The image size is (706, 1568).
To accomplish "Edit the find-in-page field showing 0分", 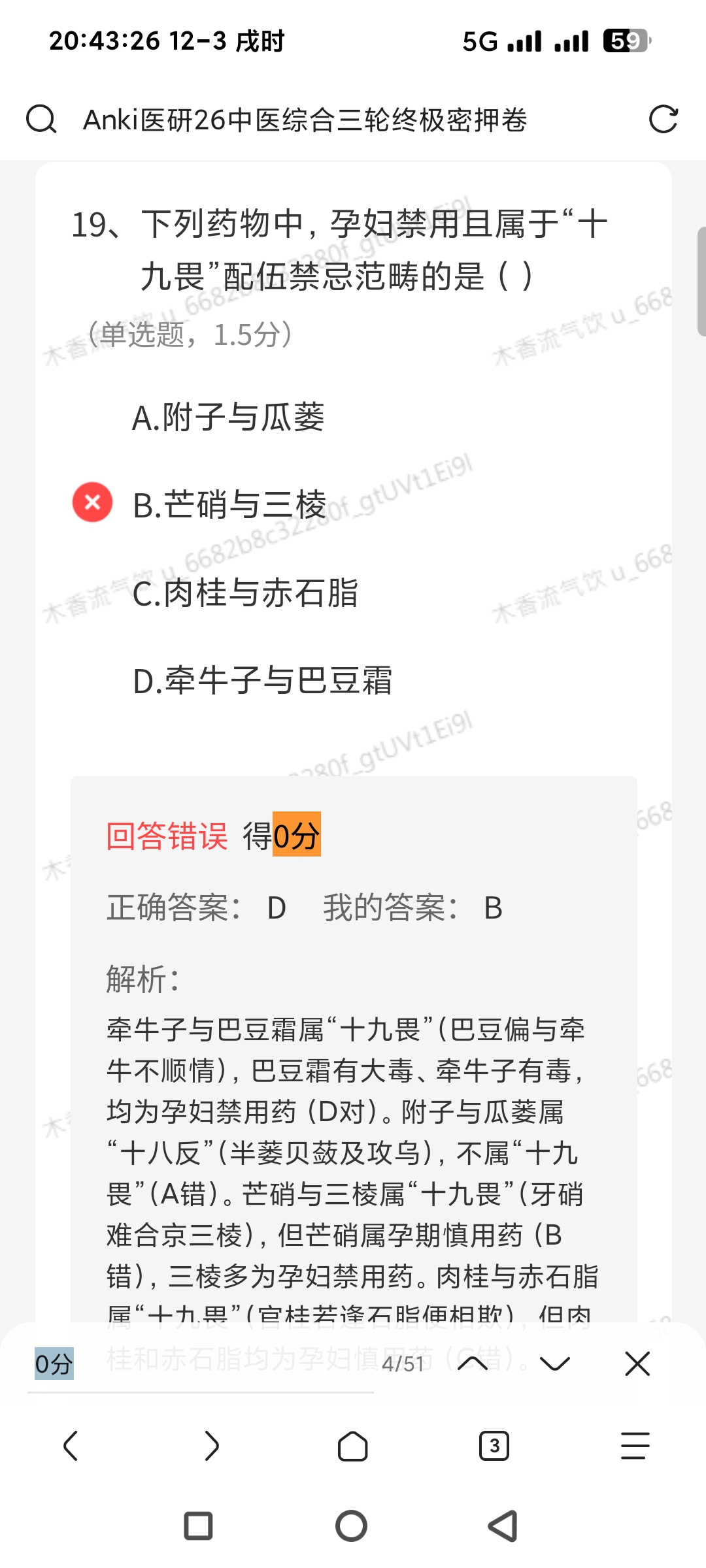I will (x=196, y=1364).
